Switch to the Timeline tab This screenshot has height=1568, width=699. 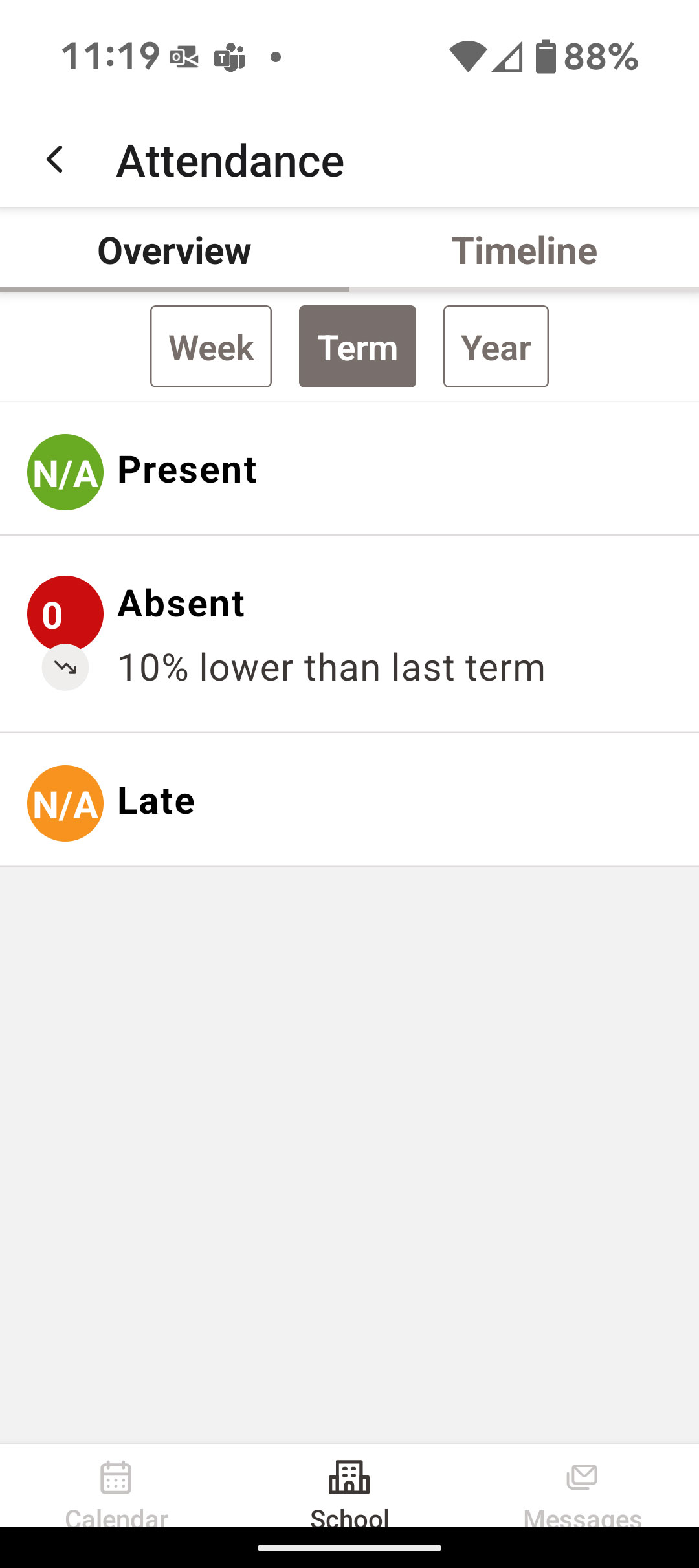tap(525, 251)
